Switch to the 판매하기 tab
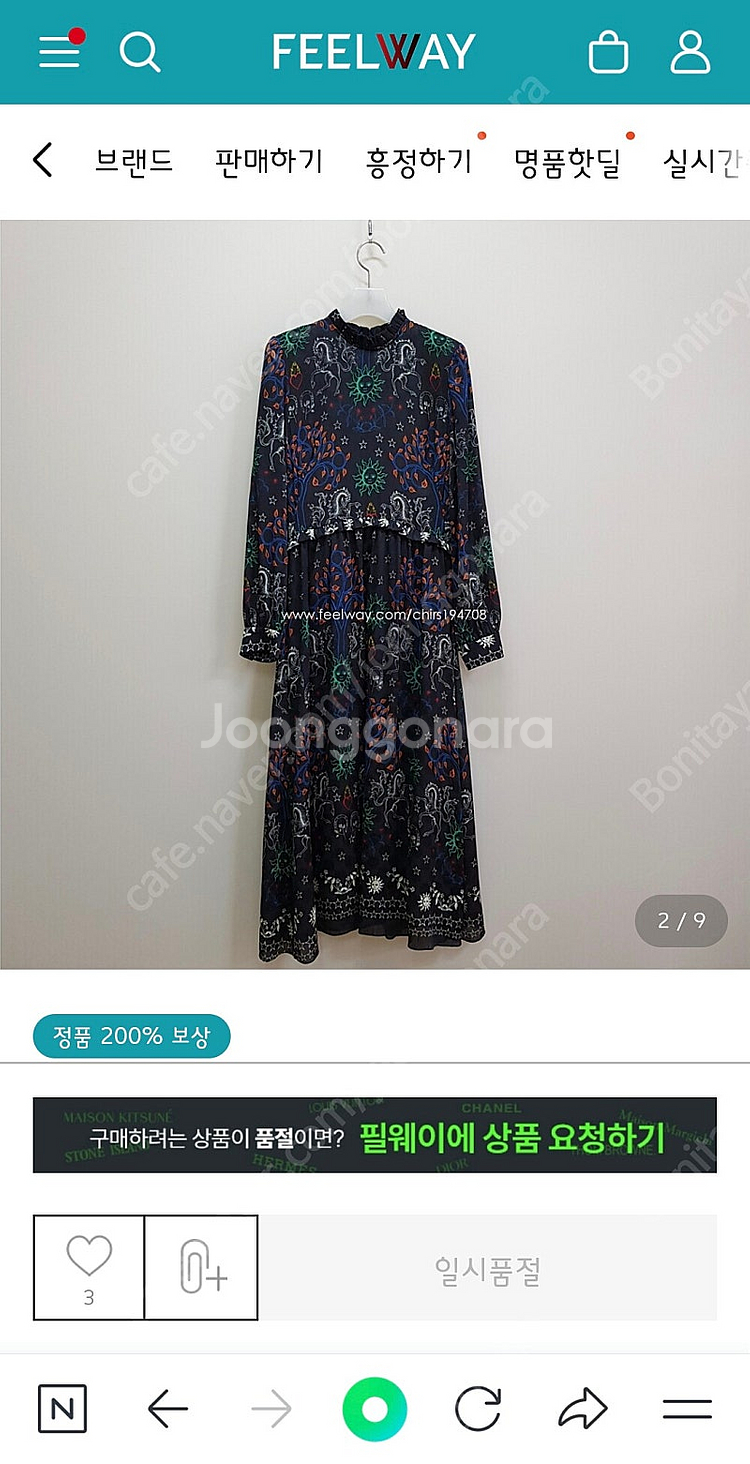This screenshot has height=1464, width=750. point(269,161)
